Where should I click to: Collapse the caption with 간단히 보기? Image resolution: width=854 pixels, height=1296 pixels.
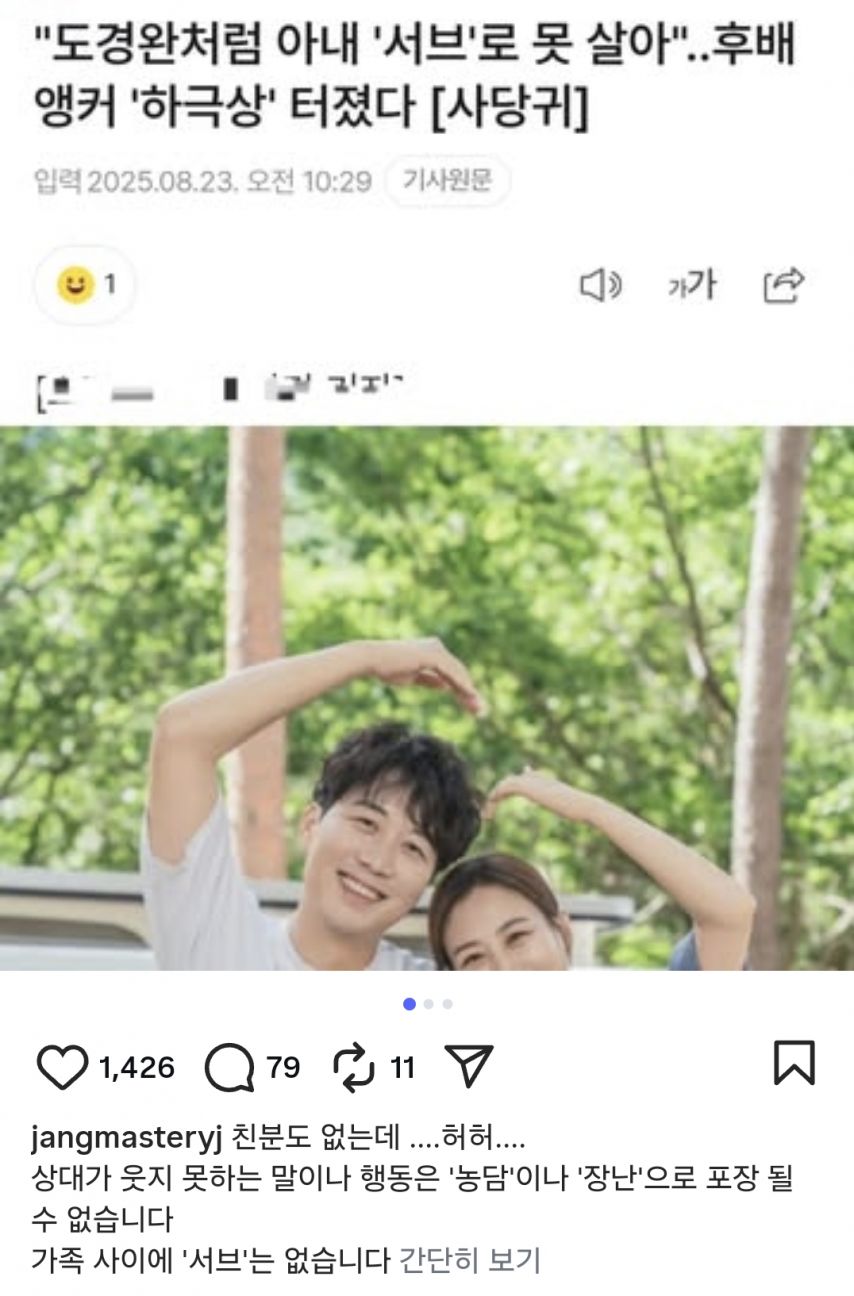click(x=470, y=1259)
